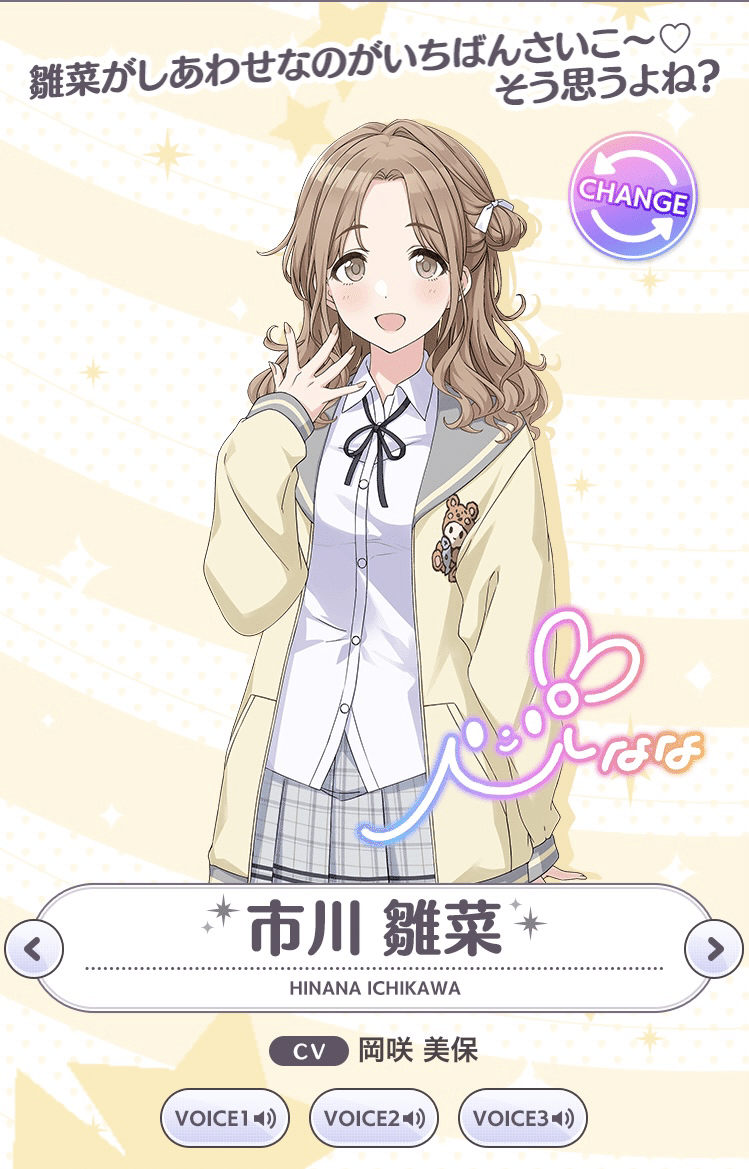Play the VOICE1 sample
Image resolution: width=749 pixels, height=1169 pixels.
click(218, 1117)
